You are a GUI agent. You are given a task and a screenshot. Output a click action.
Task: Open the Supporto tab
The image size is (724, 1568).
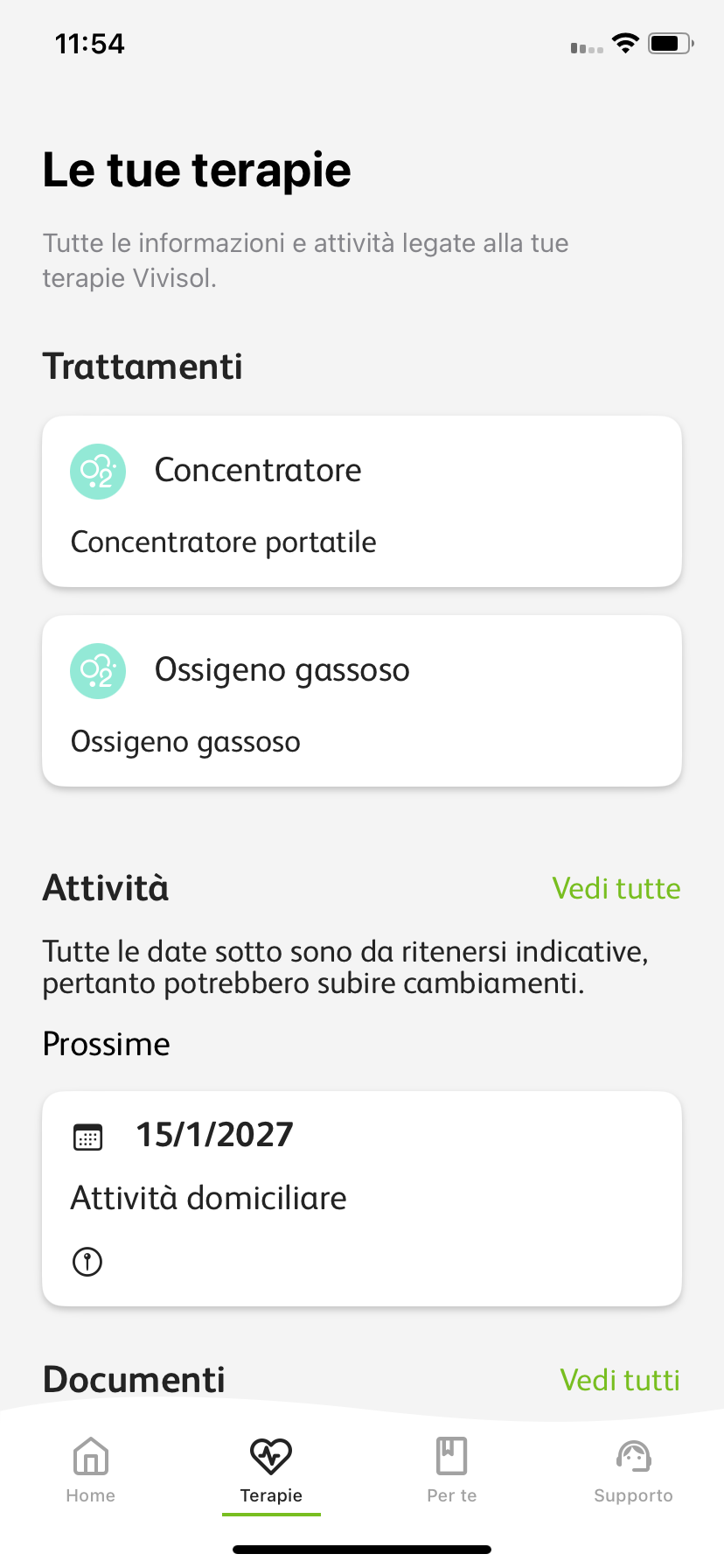coord(633,1470)
